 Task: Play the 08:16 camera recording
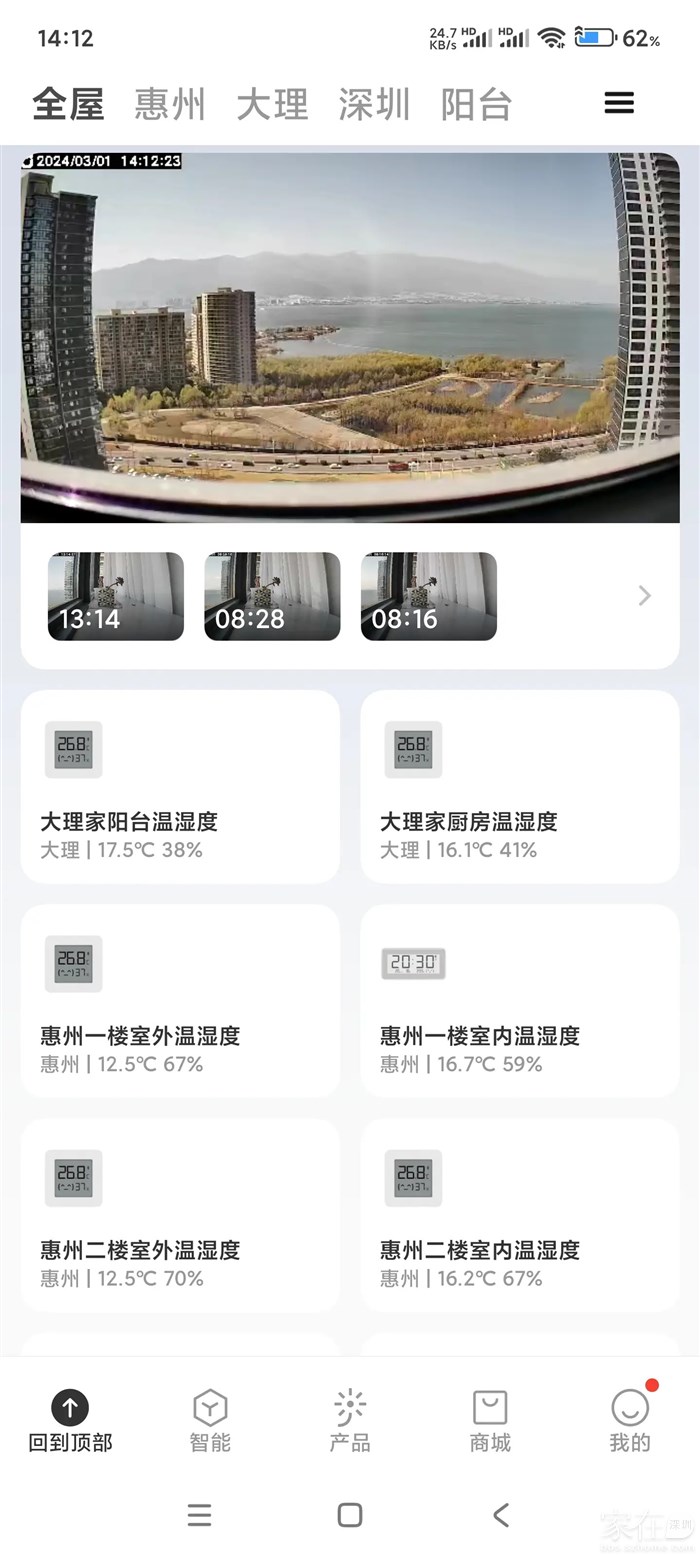click(x=429, y=596)
